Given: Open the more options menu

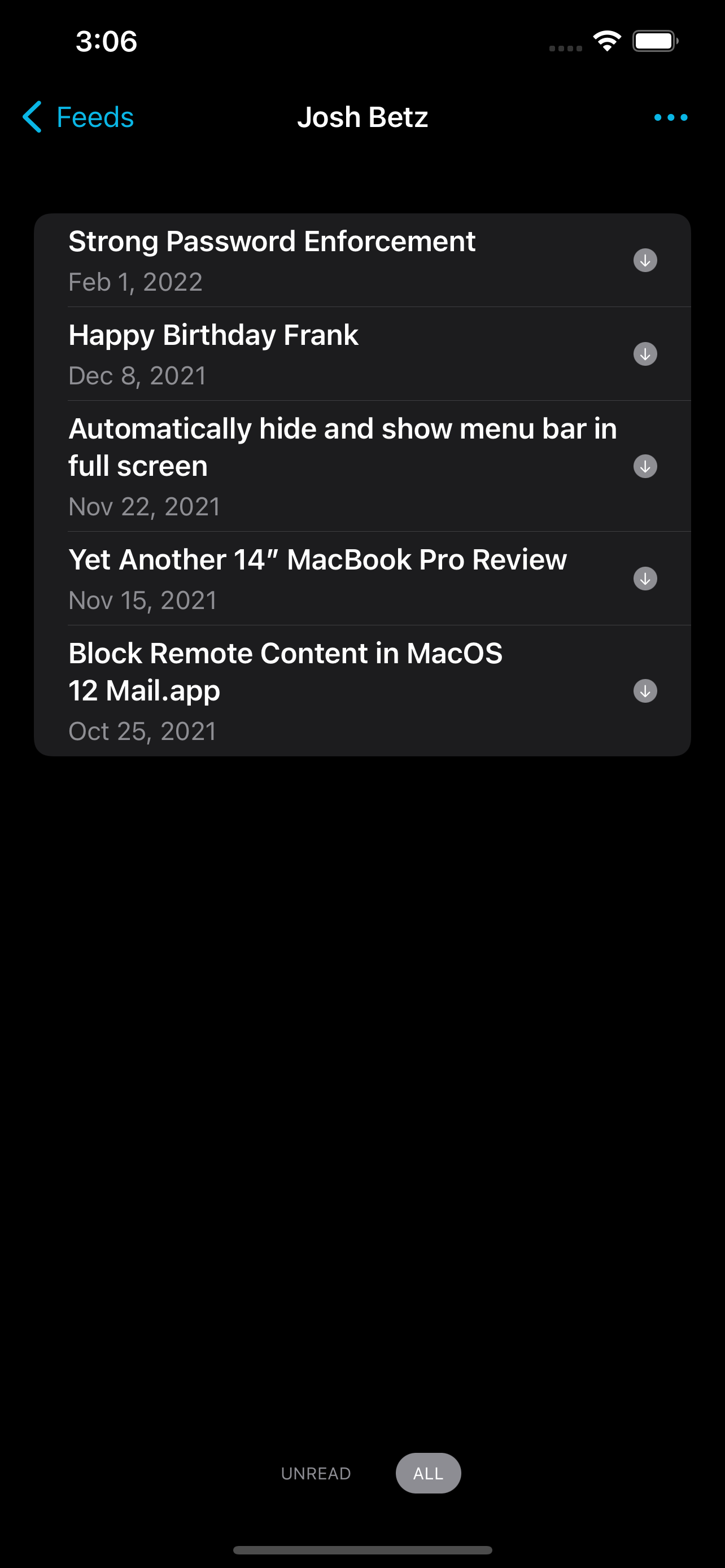Looking at the screenshot, I should [x=670, y=117].
